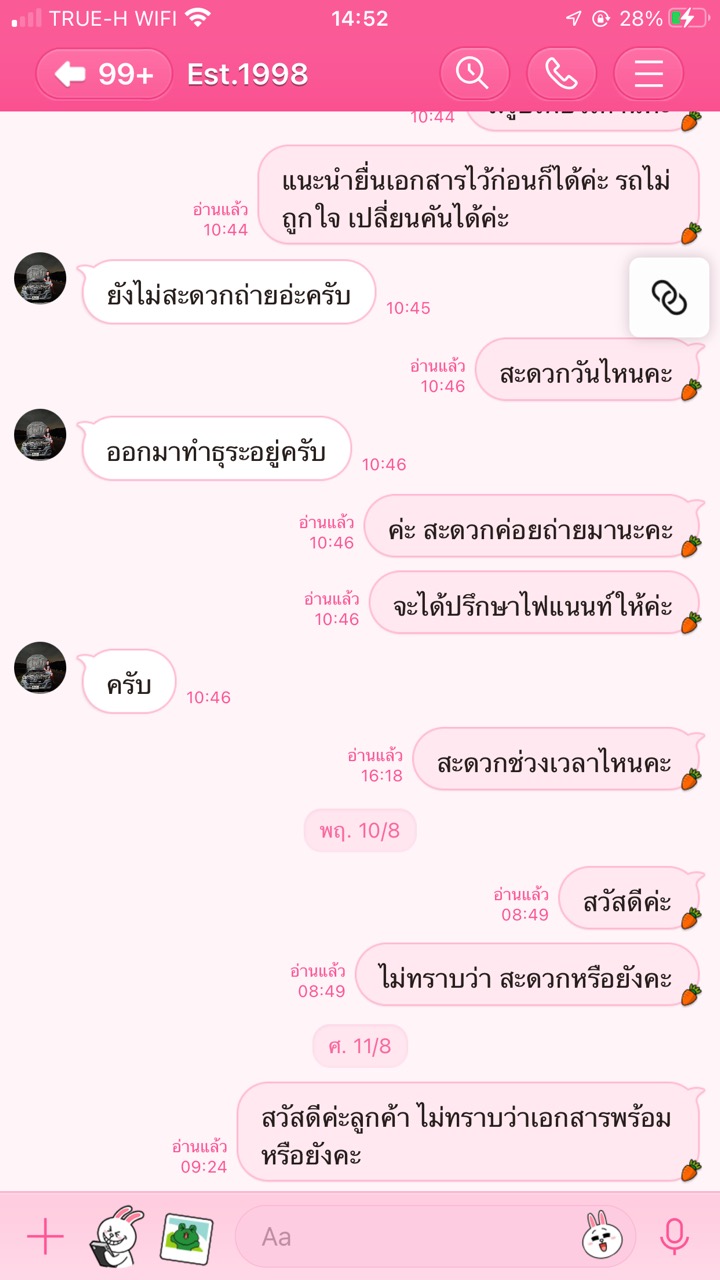Open the photo gallery picker
The height and width of the screenshot is (1280, 720).
click(x=187, y=1237)
